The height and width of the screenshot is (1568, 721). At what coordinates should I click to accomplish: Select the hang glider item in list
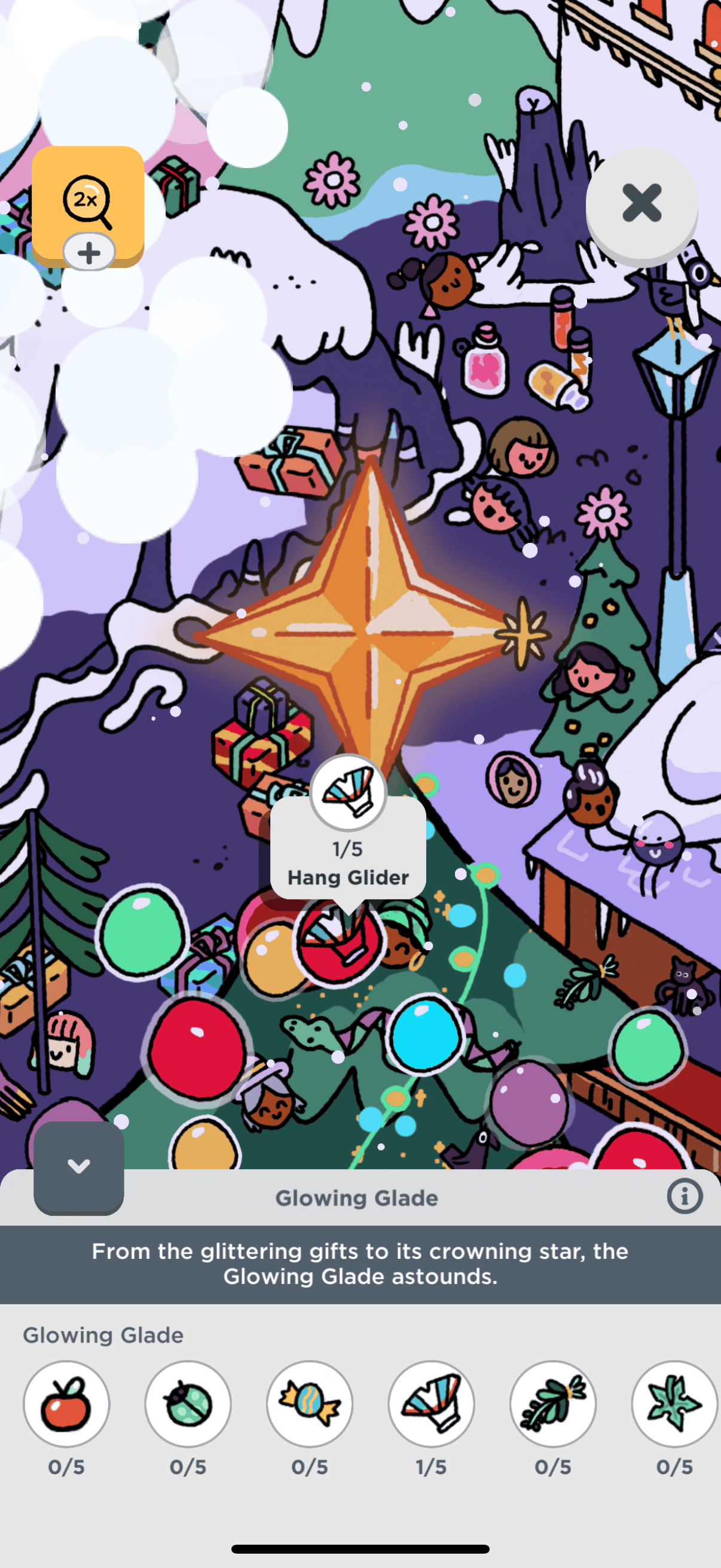[432, 1404]
